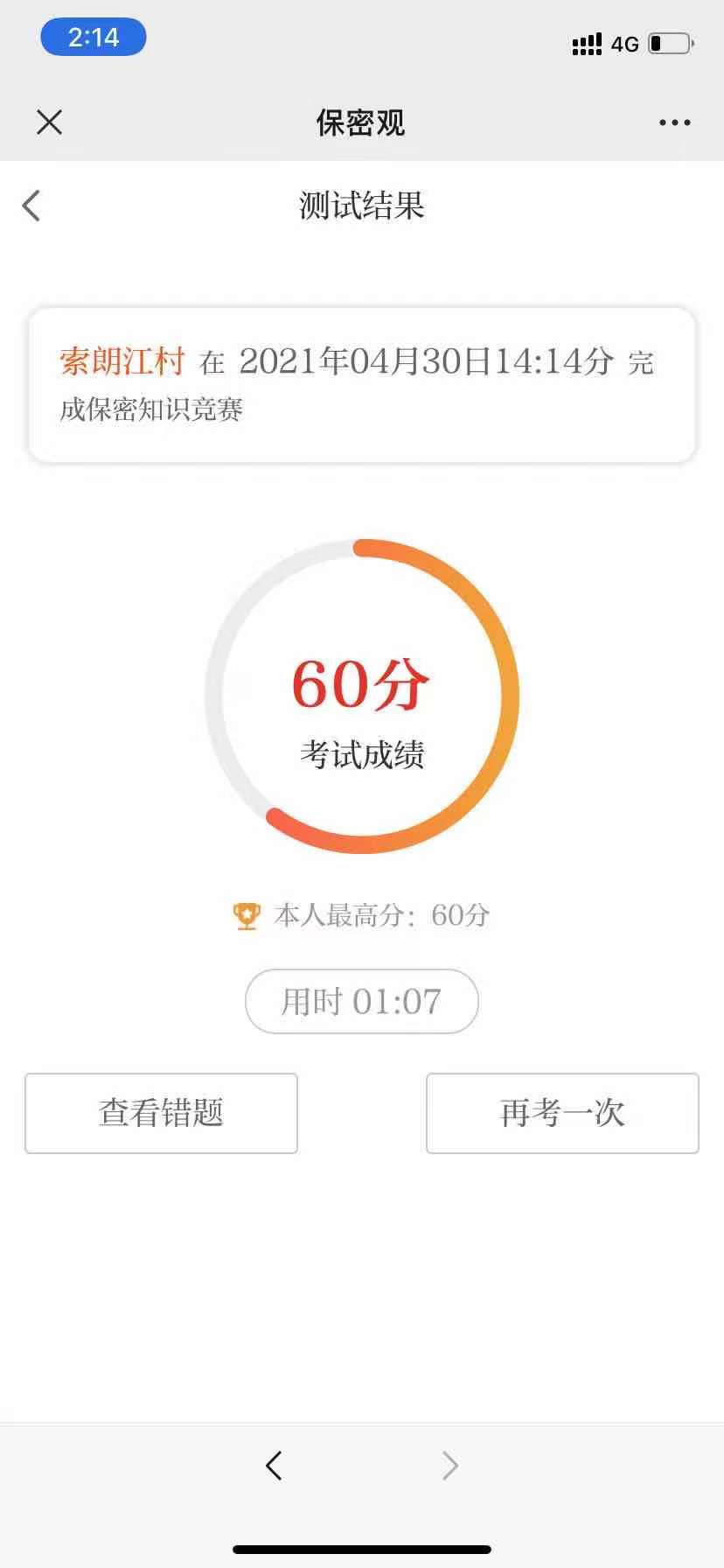Open the three-dot more options menu
This screenshot has width=724, height=1568.
click(674, 122)
